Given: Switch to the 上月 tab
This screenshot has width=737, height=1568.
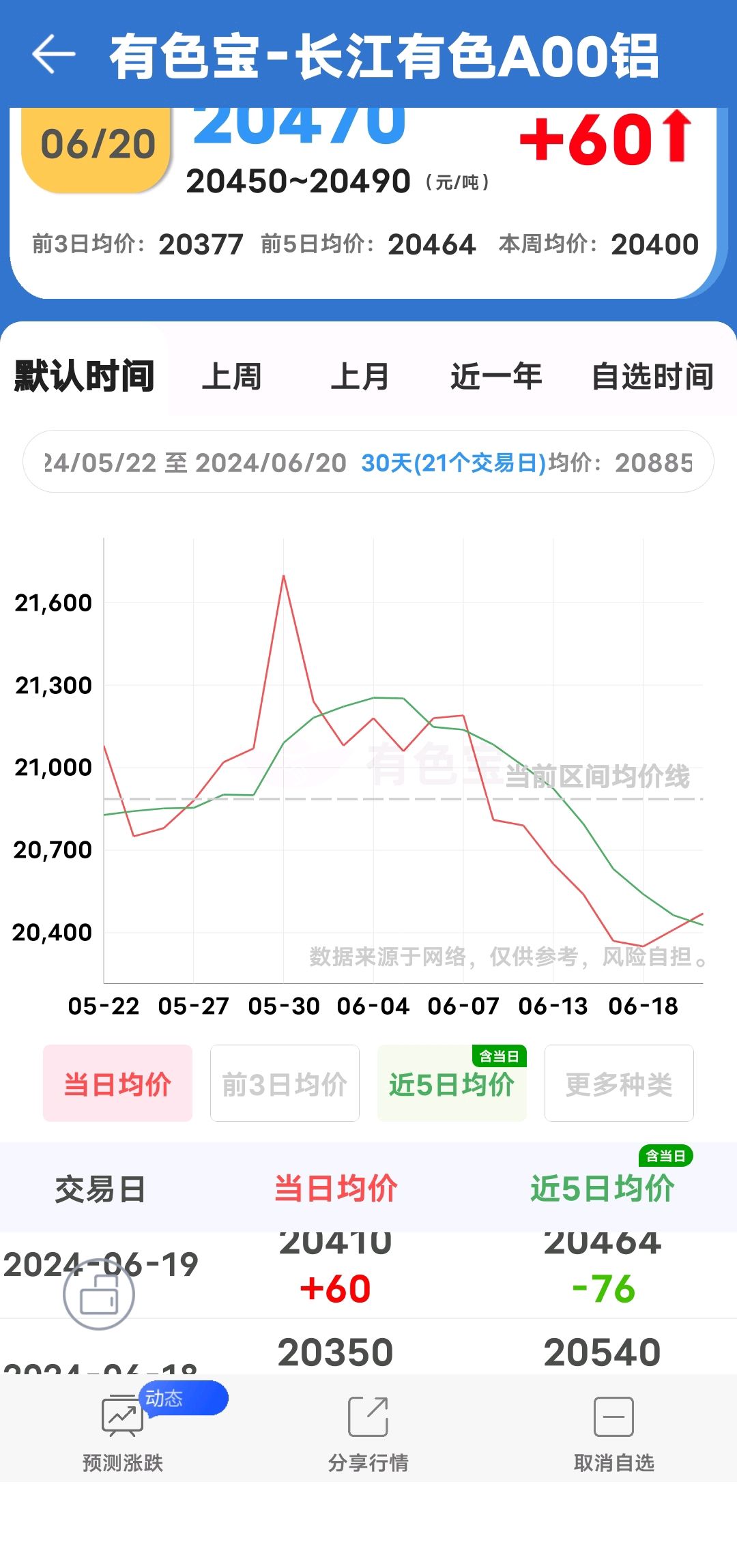Looking at the screenshot, I should pyautogui.click(x=360, y=377).
